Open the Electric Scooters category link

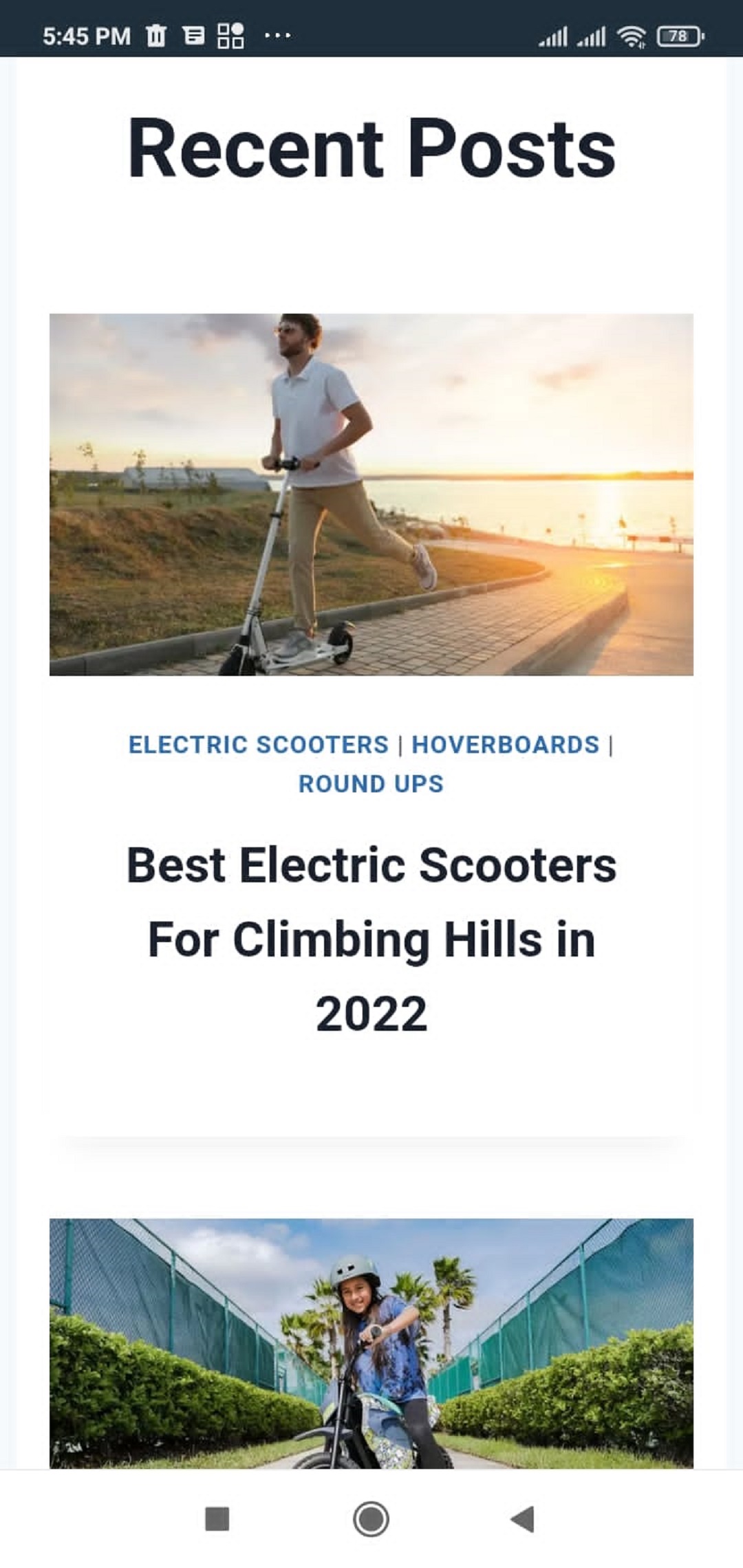pos(259,745)
